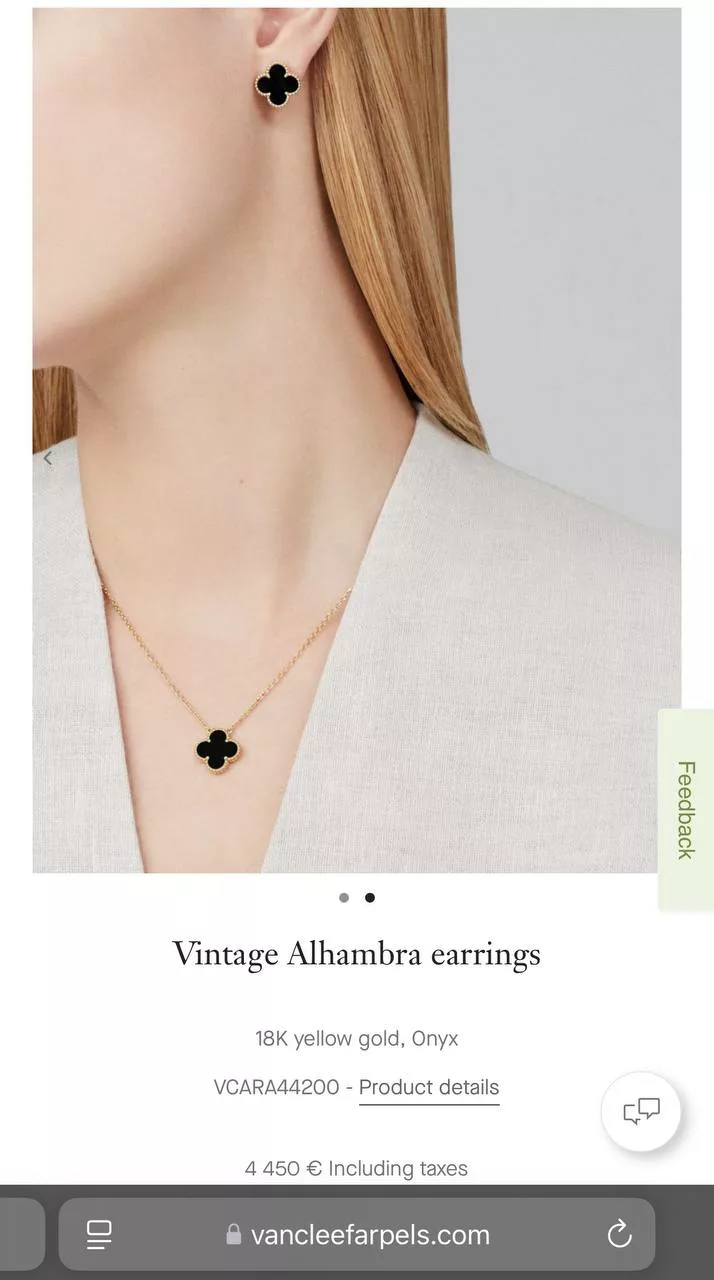Reload the vancleefarpels.com page
The height and width of the screenshot is (1280, 714).
click(619, 1234)
